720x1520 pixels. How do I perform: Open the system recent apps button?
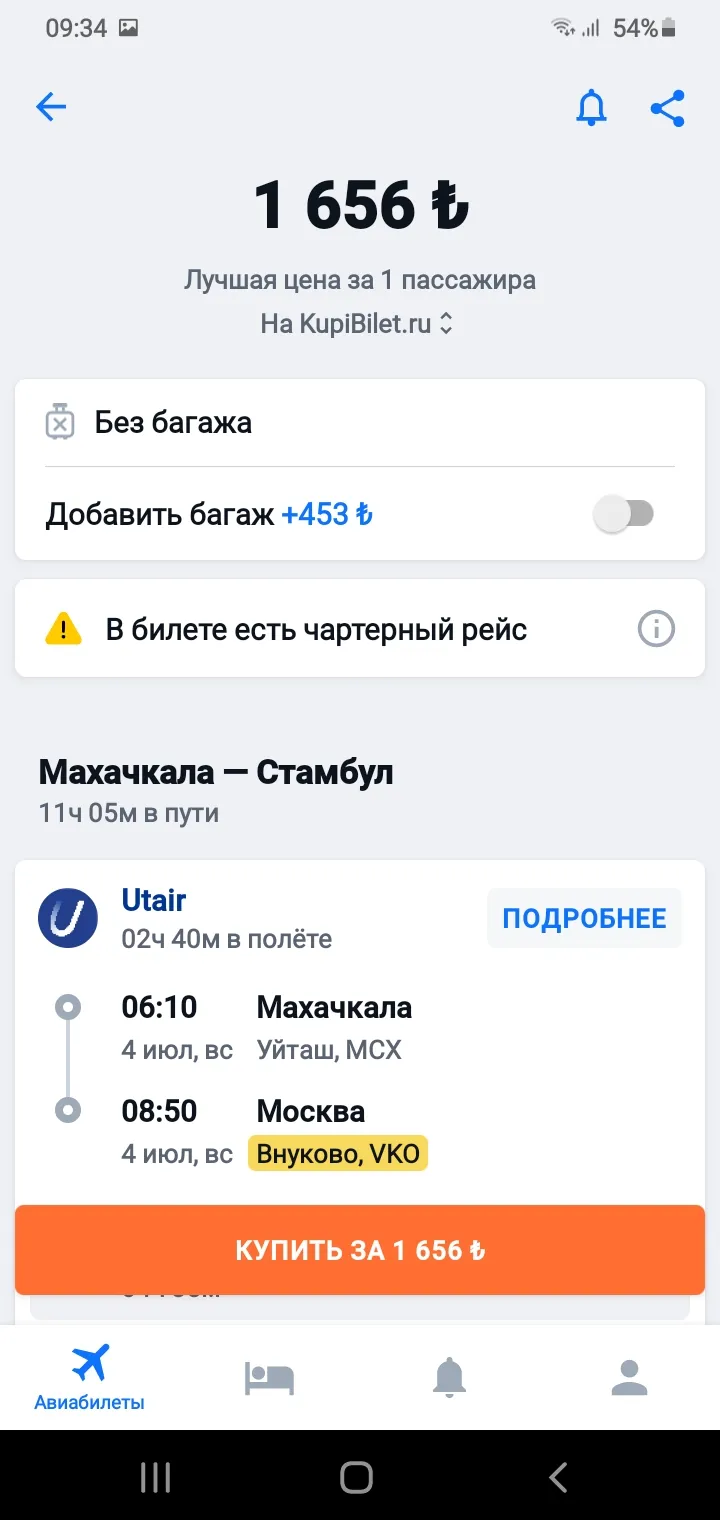156,1477
